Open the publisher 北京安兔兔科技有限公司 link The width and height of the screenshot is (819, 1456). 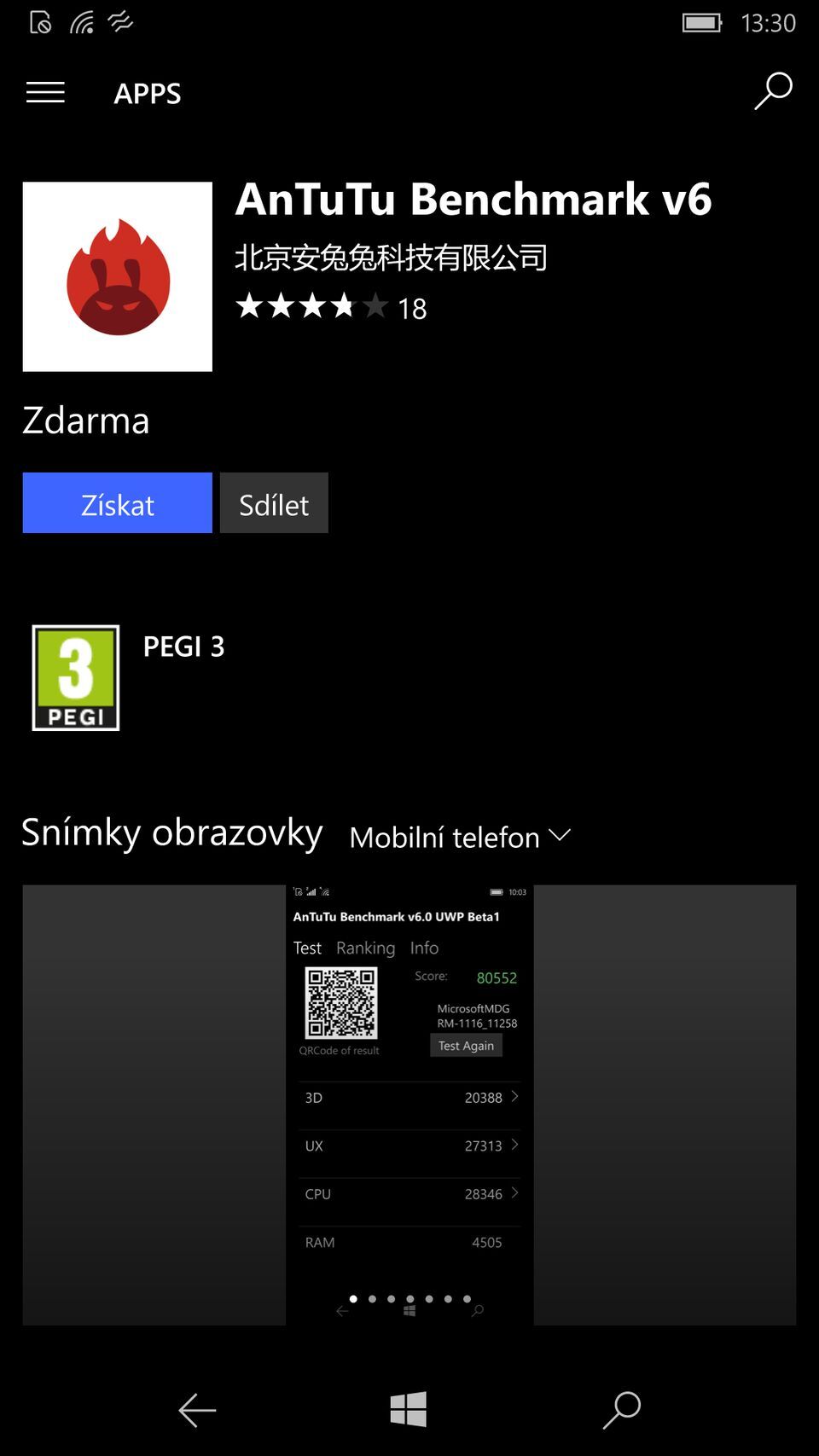pos(391,257)
